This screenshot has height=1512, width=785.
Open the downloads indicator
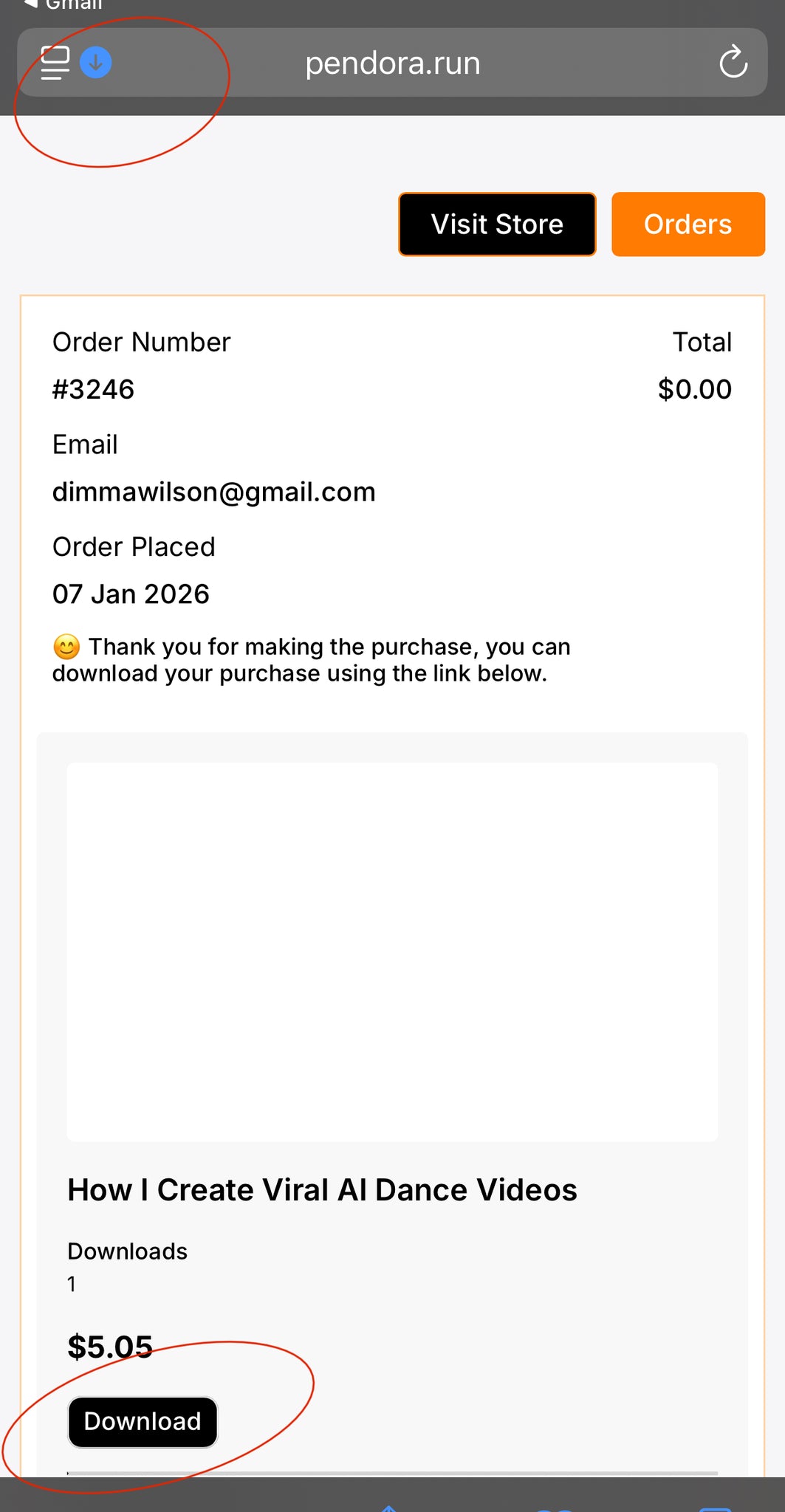[96, 63]
